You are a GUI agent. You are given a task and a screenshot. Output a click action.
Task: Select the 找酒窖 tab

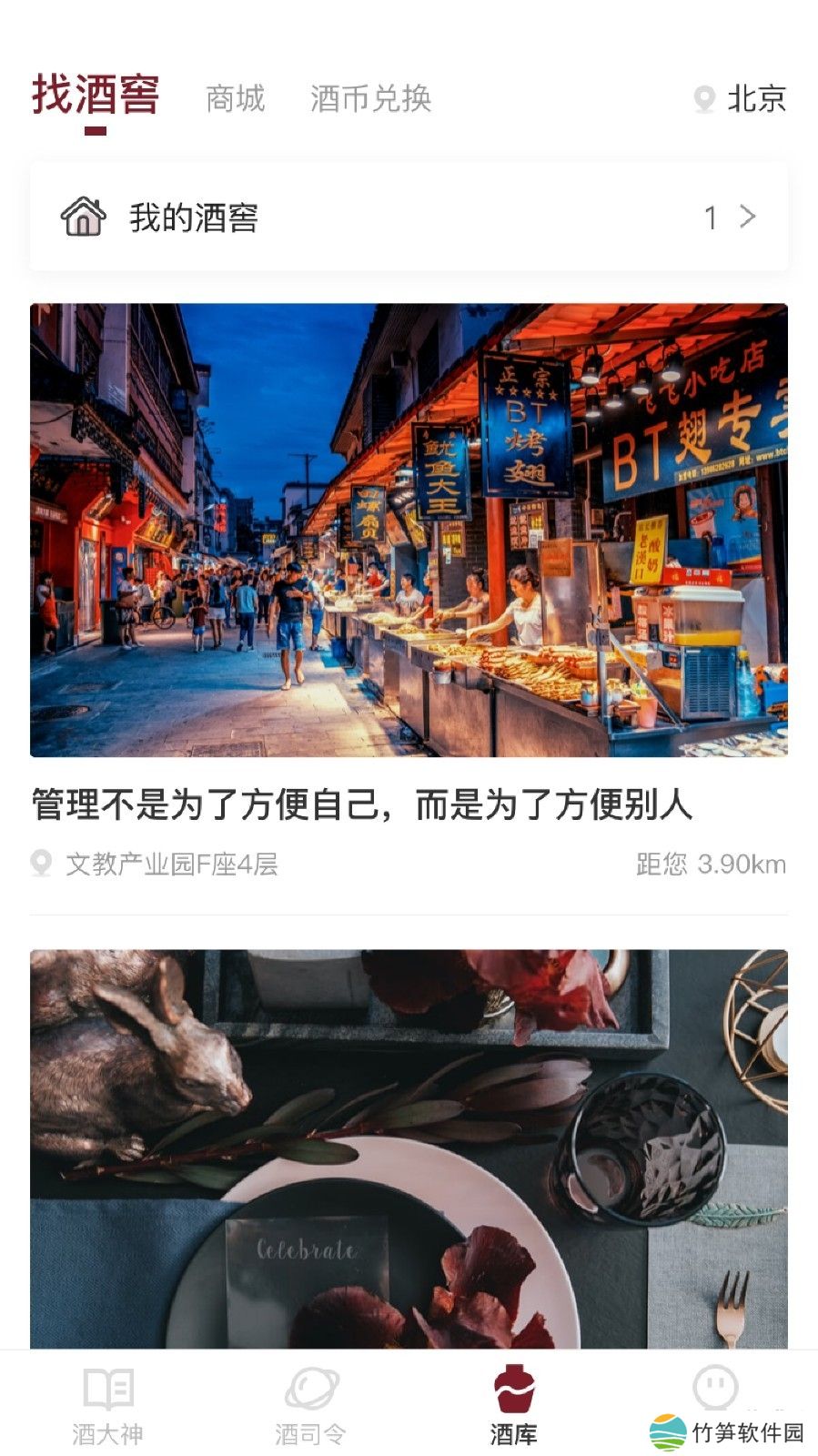coord(96,96)
